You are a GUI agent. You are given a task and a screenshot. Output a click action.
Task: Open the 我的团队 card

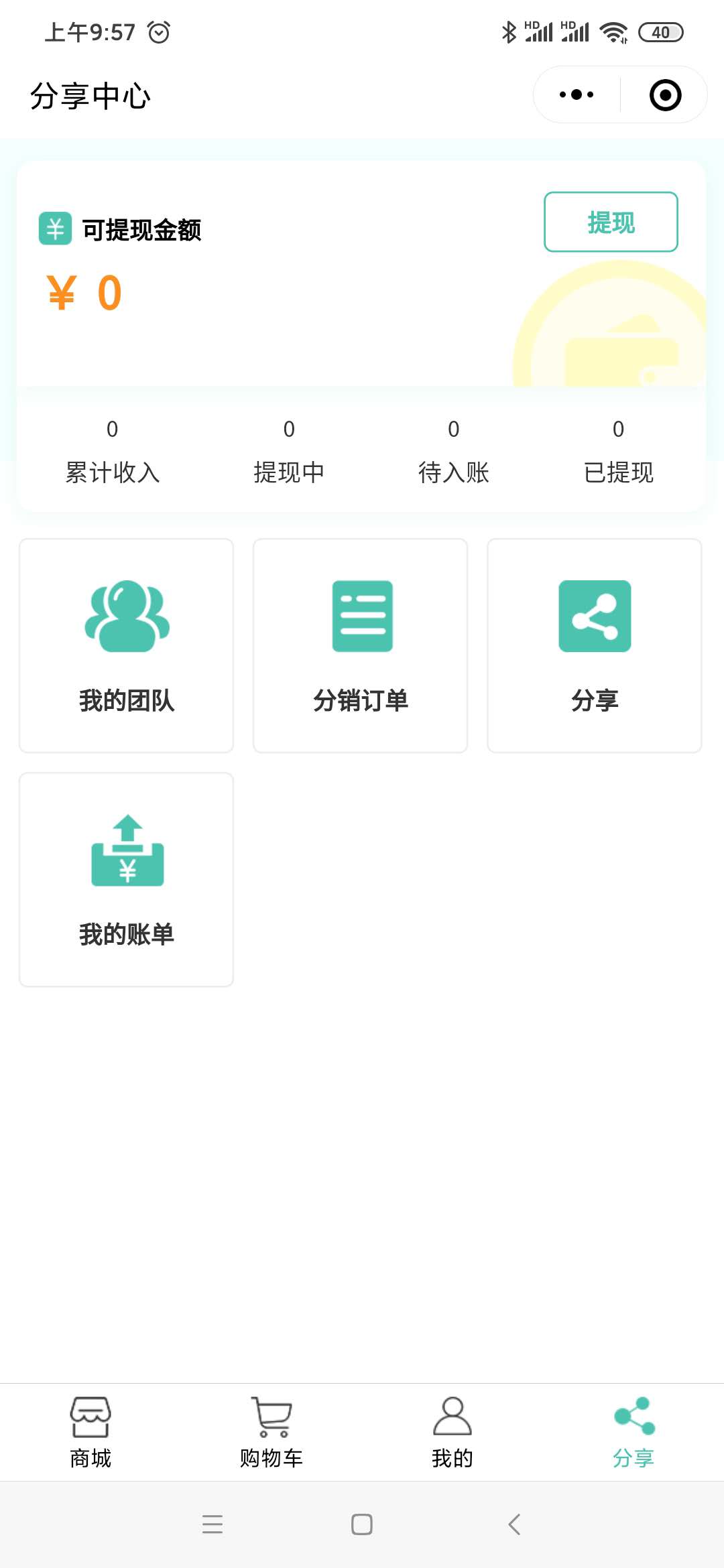(x=126, y=645)
